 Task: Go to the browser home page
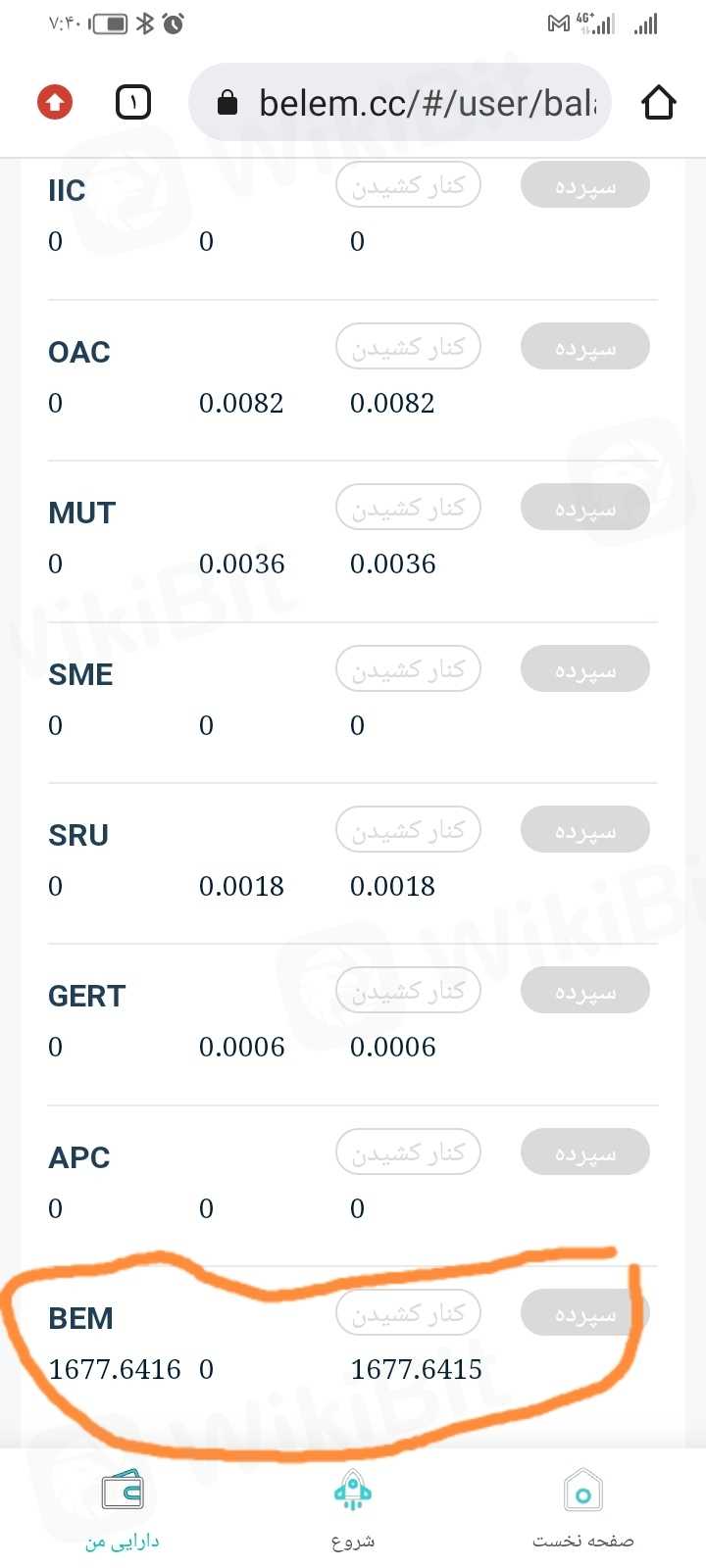[x=658, y=102]
